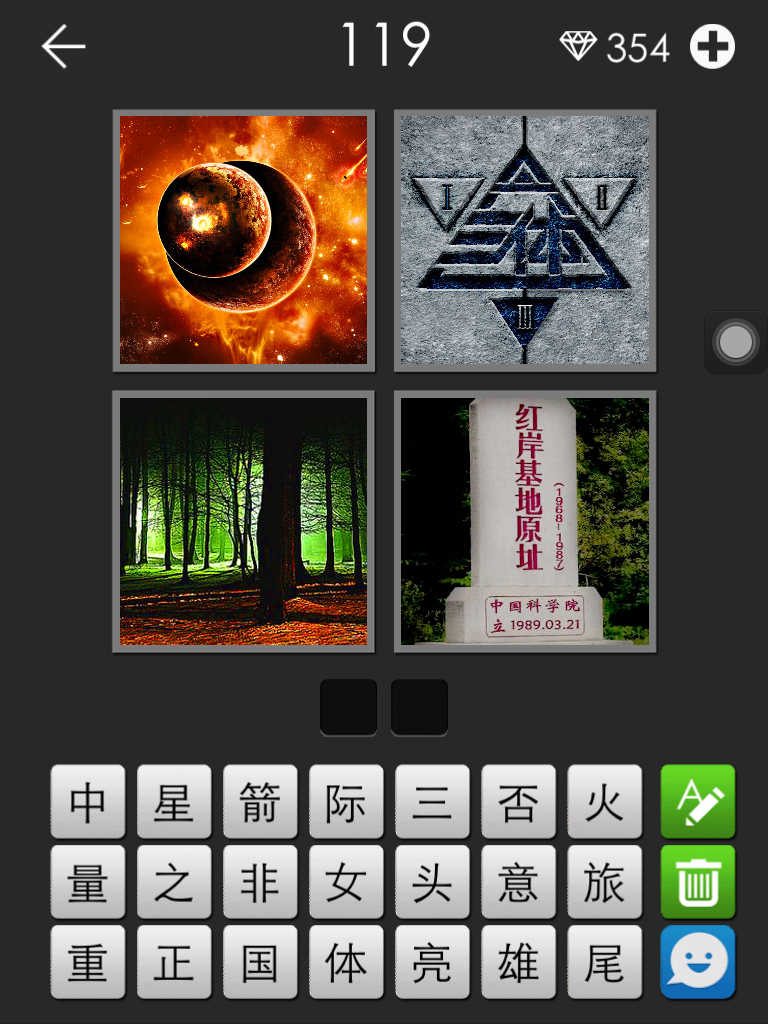Select the character 中
This screenshot has width=768, height=1024.
88,802
